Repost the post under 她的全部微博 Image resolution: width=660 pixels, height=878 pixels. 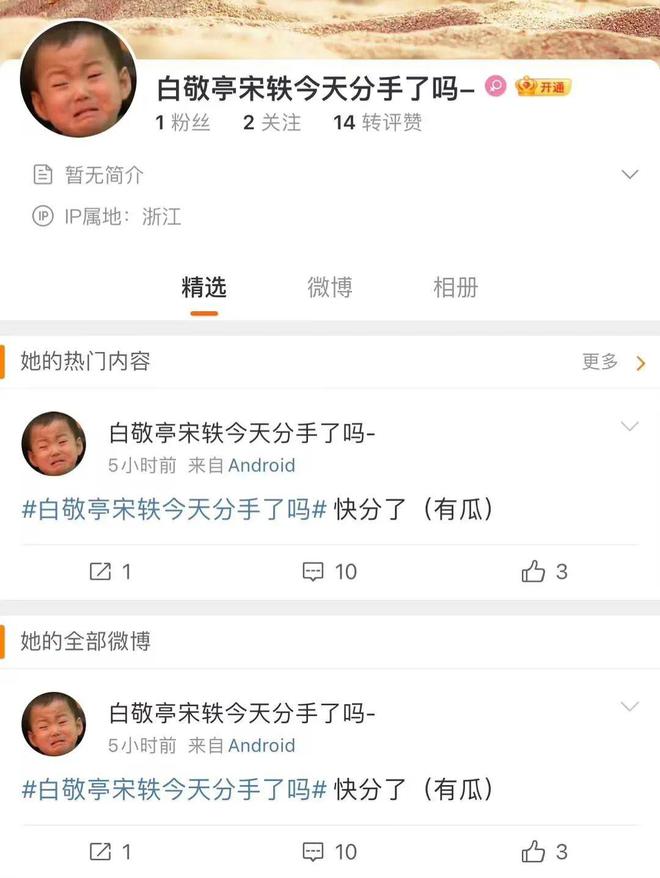click(110, 852)
